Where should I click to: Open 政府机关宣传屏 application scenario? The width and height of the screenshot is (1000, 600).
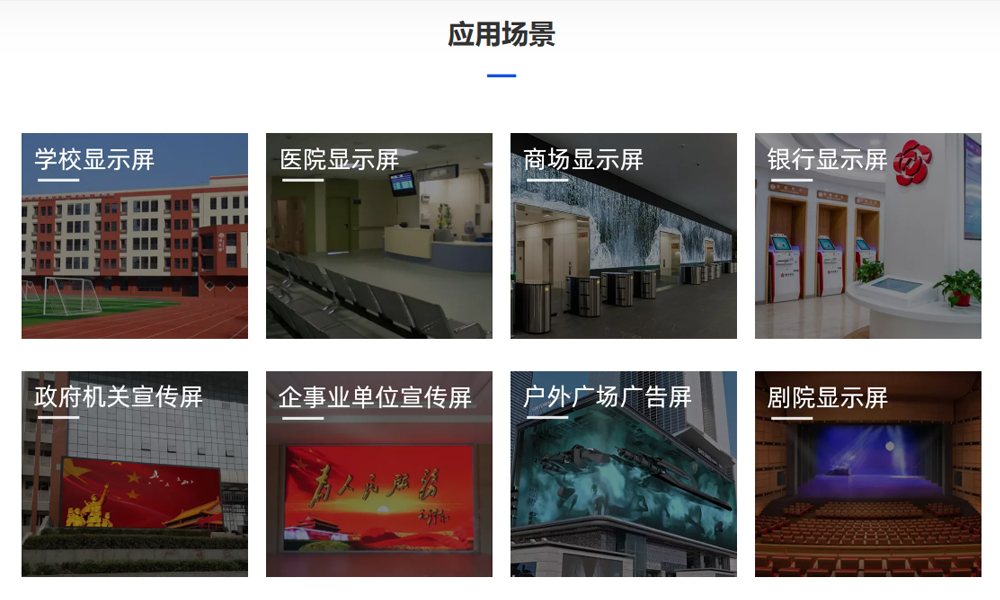tap(135, 474)
